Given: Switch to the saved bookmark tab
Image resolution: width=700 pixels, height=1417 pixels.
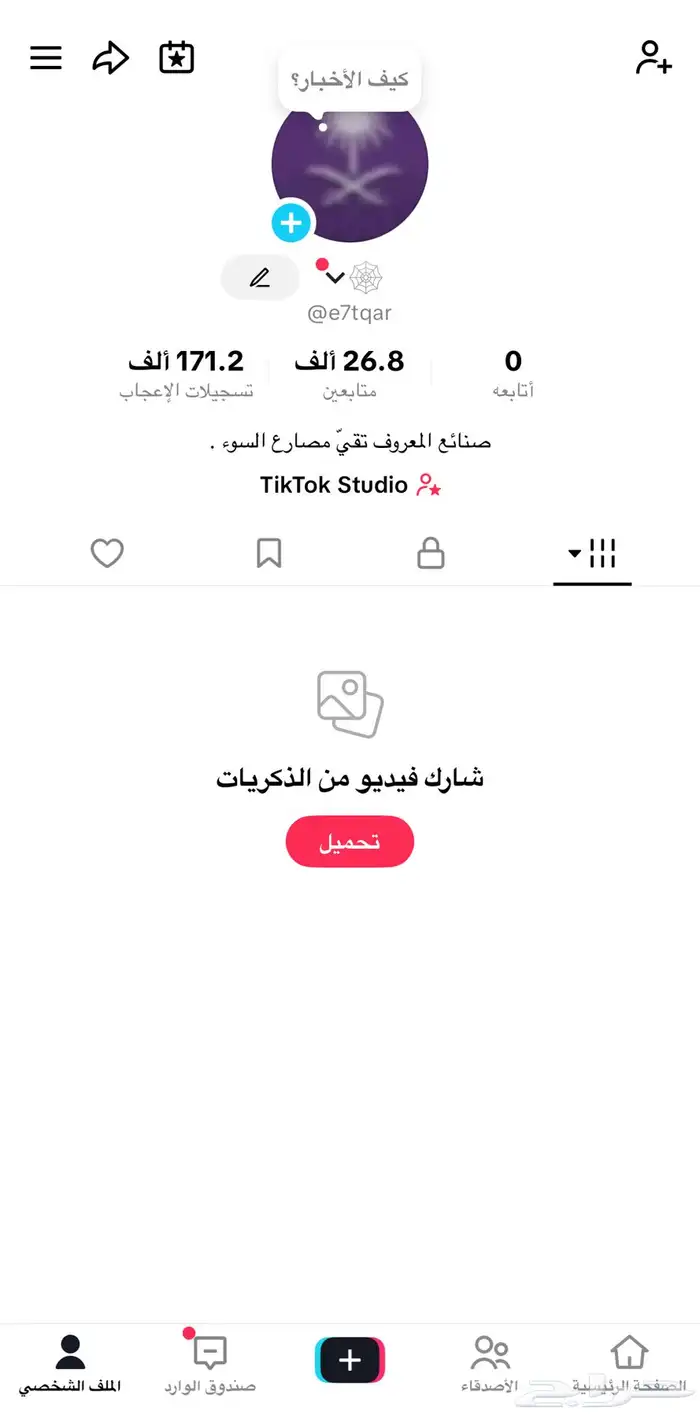Looking at the screenshot, I should [269, 553].
